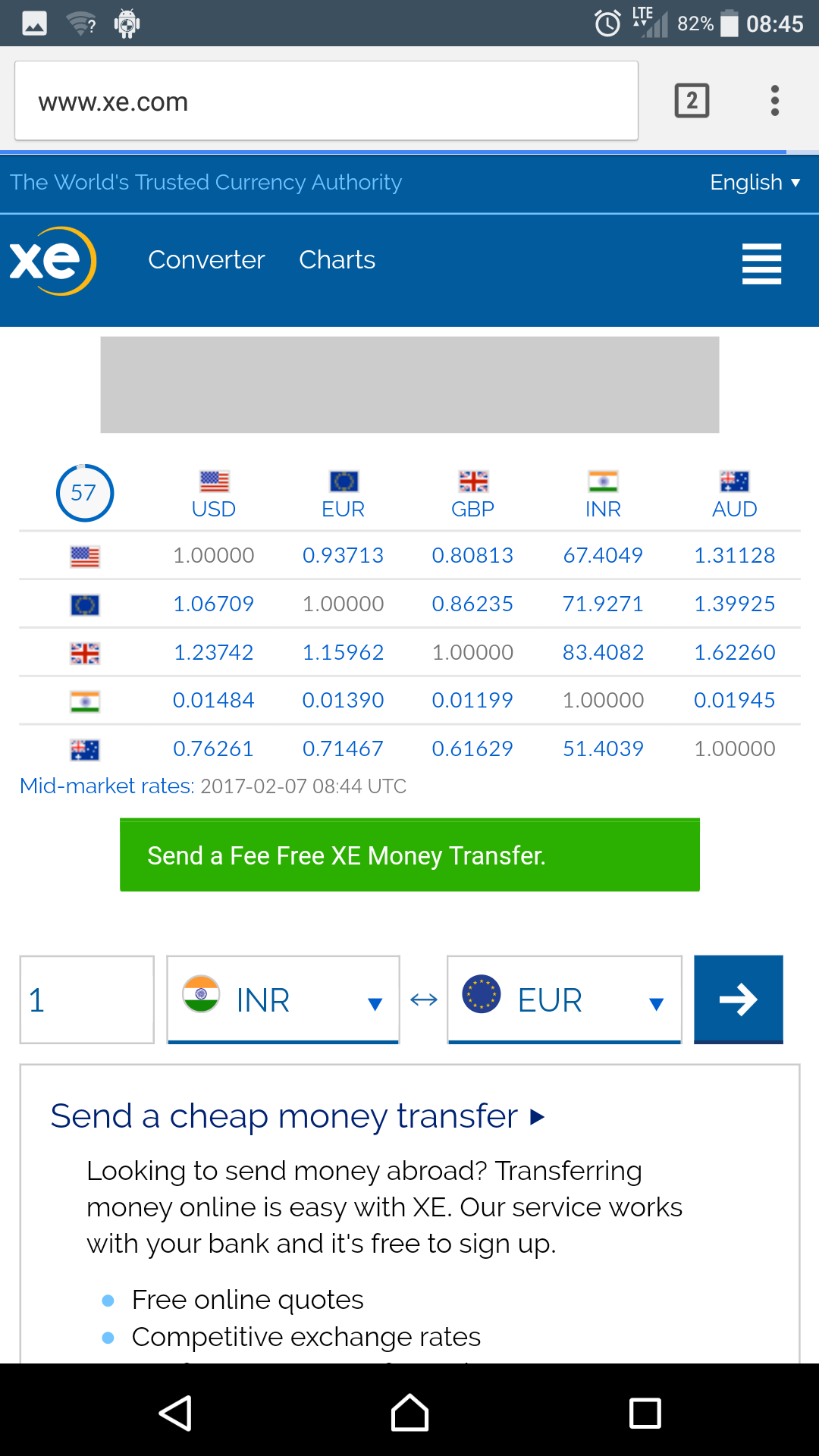The width and height of the screenshot is (819, 1456).
Task: Open the EUR target currency dropdown
Action: [564, 999]
